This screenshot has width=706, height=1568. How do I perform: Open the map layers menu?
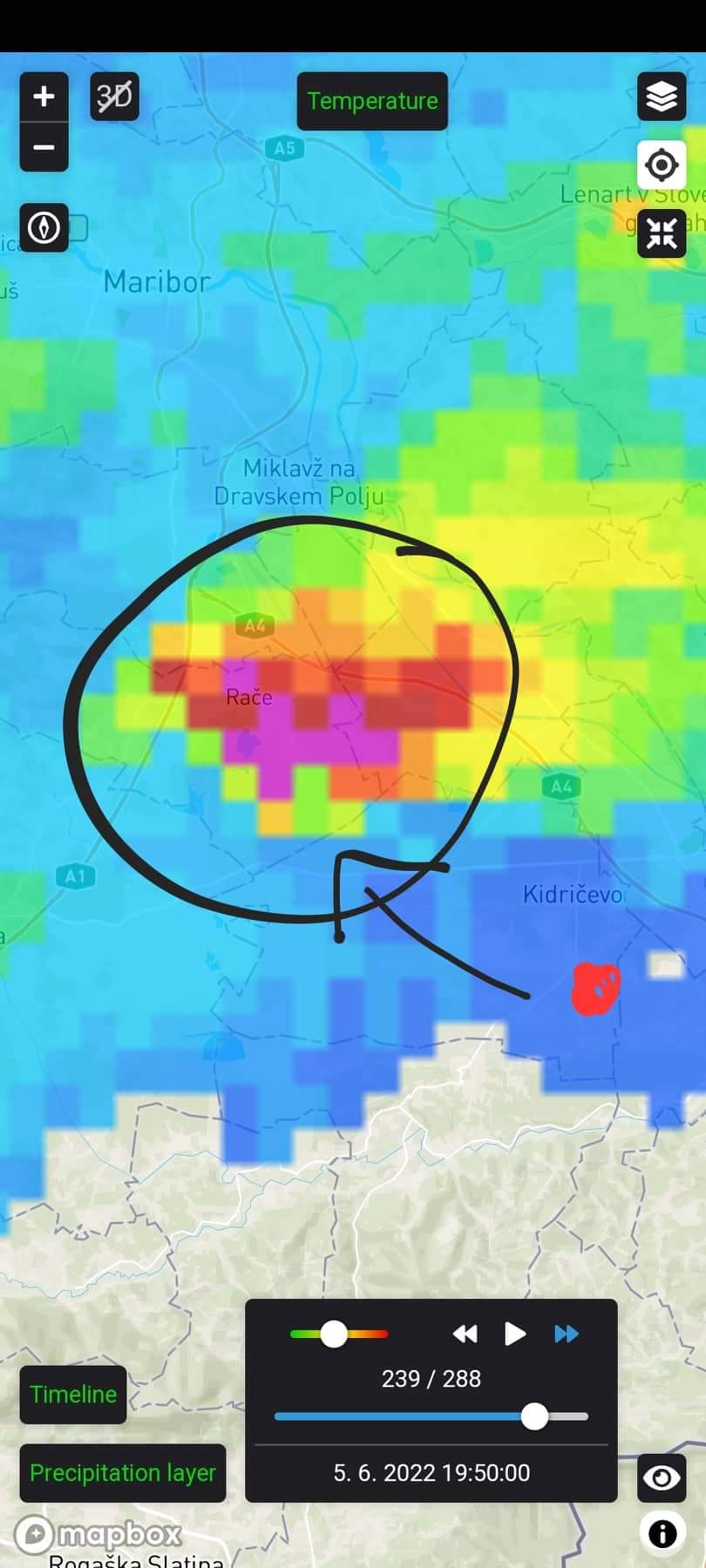(x=662, y=97)
